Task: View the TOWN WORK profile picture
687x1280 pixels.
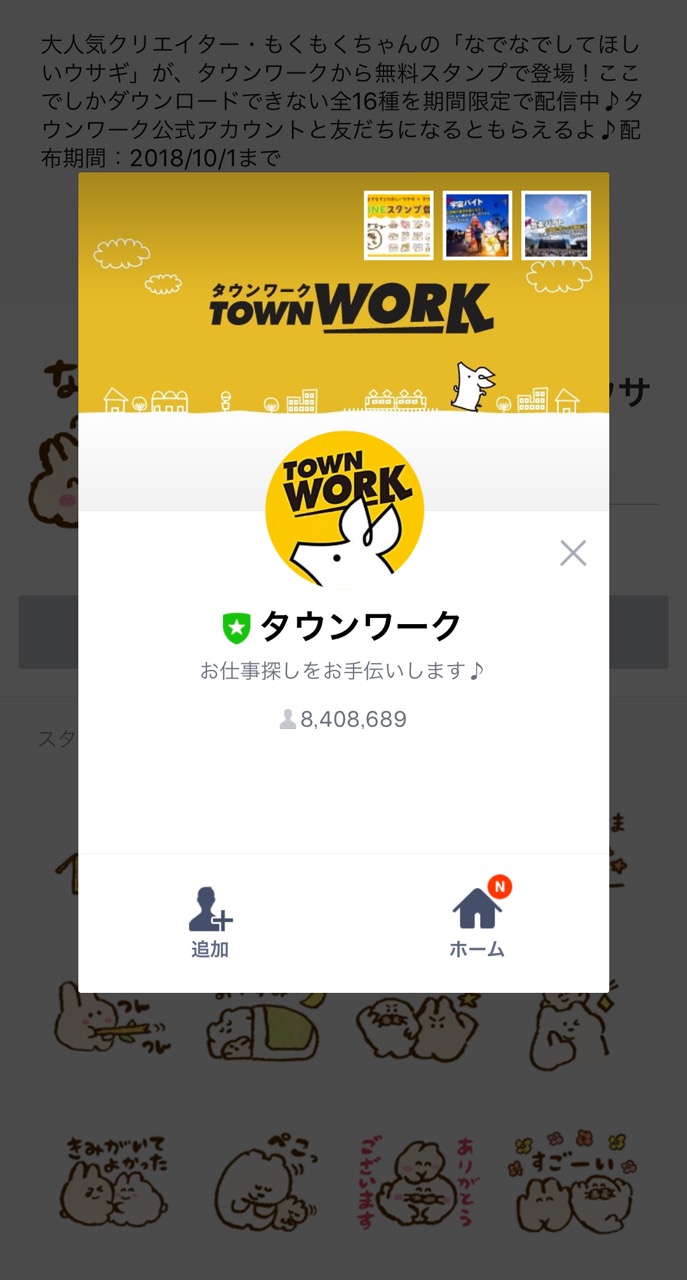Action: click(344, 510)
